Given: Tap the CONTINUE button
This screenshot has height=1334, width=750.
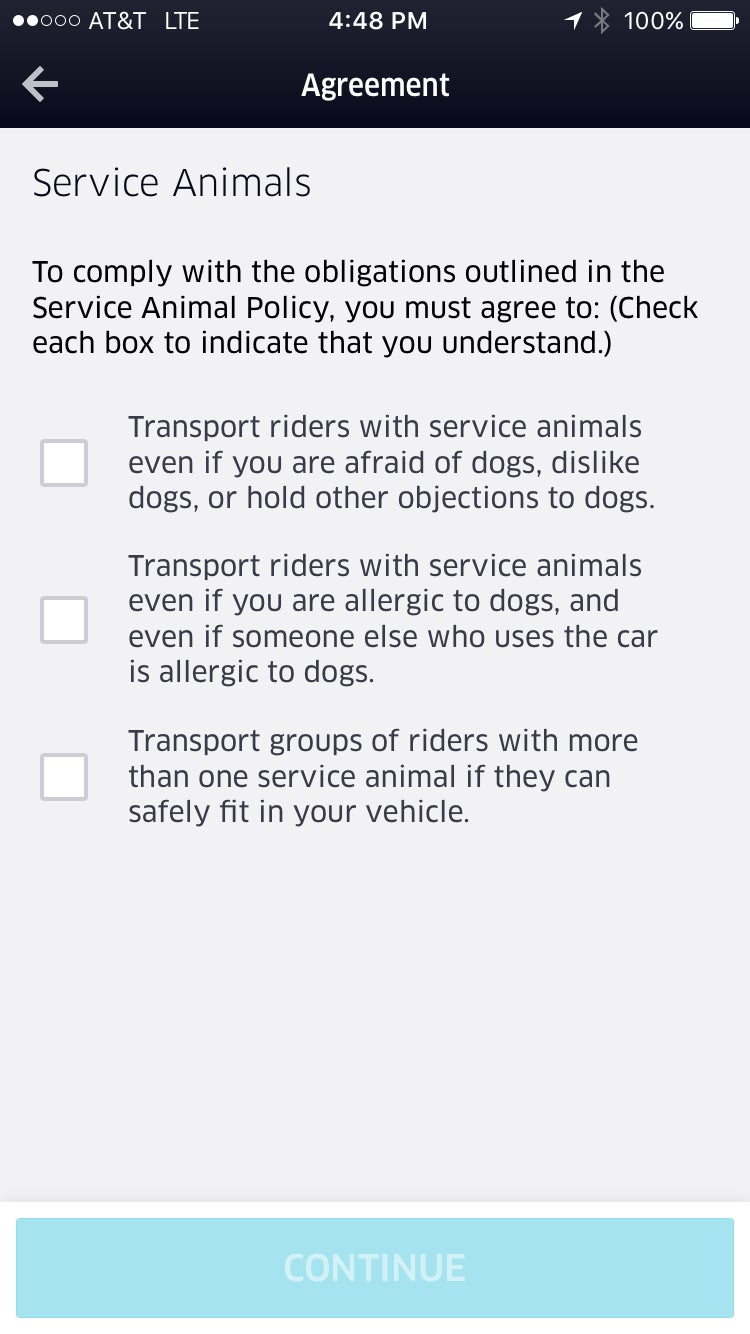Looking at the screenshot, I should 375,1267.
